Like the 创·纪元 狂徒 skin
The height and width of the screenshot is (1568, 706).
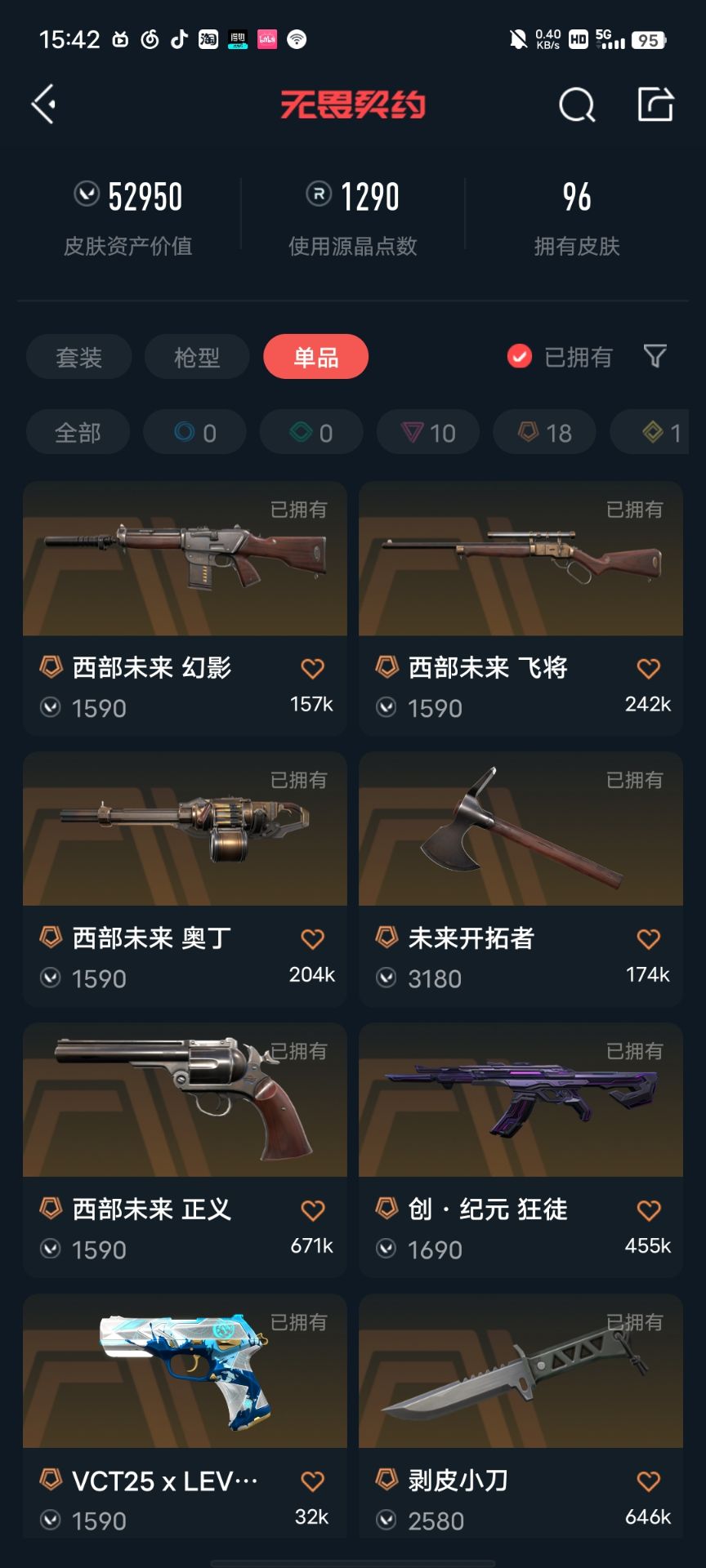point(648,1210)
